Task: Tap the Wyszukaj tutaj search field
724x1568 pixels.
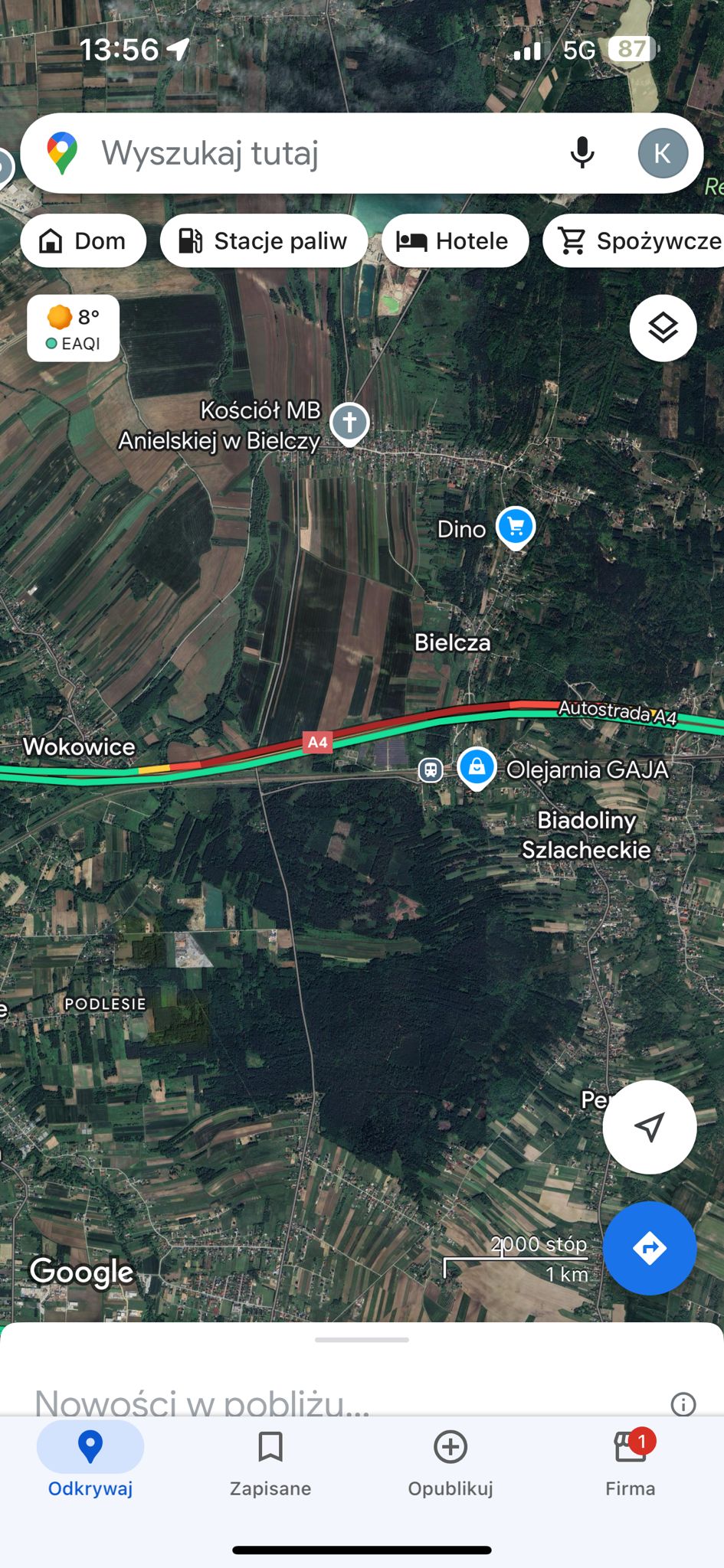Action: pyautogui.click(x=306, y=153)
